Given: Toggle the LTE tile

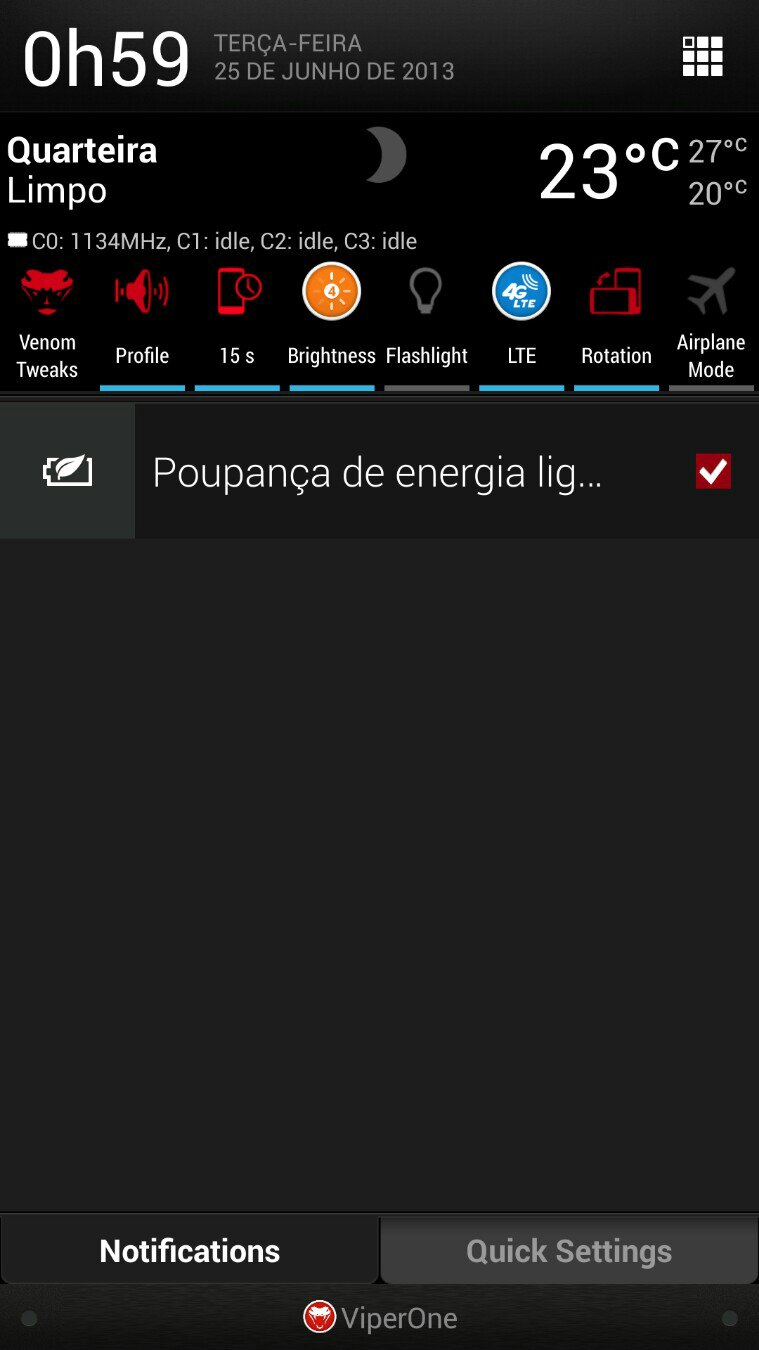Looking at the screenshot, I should click(521, 324).
